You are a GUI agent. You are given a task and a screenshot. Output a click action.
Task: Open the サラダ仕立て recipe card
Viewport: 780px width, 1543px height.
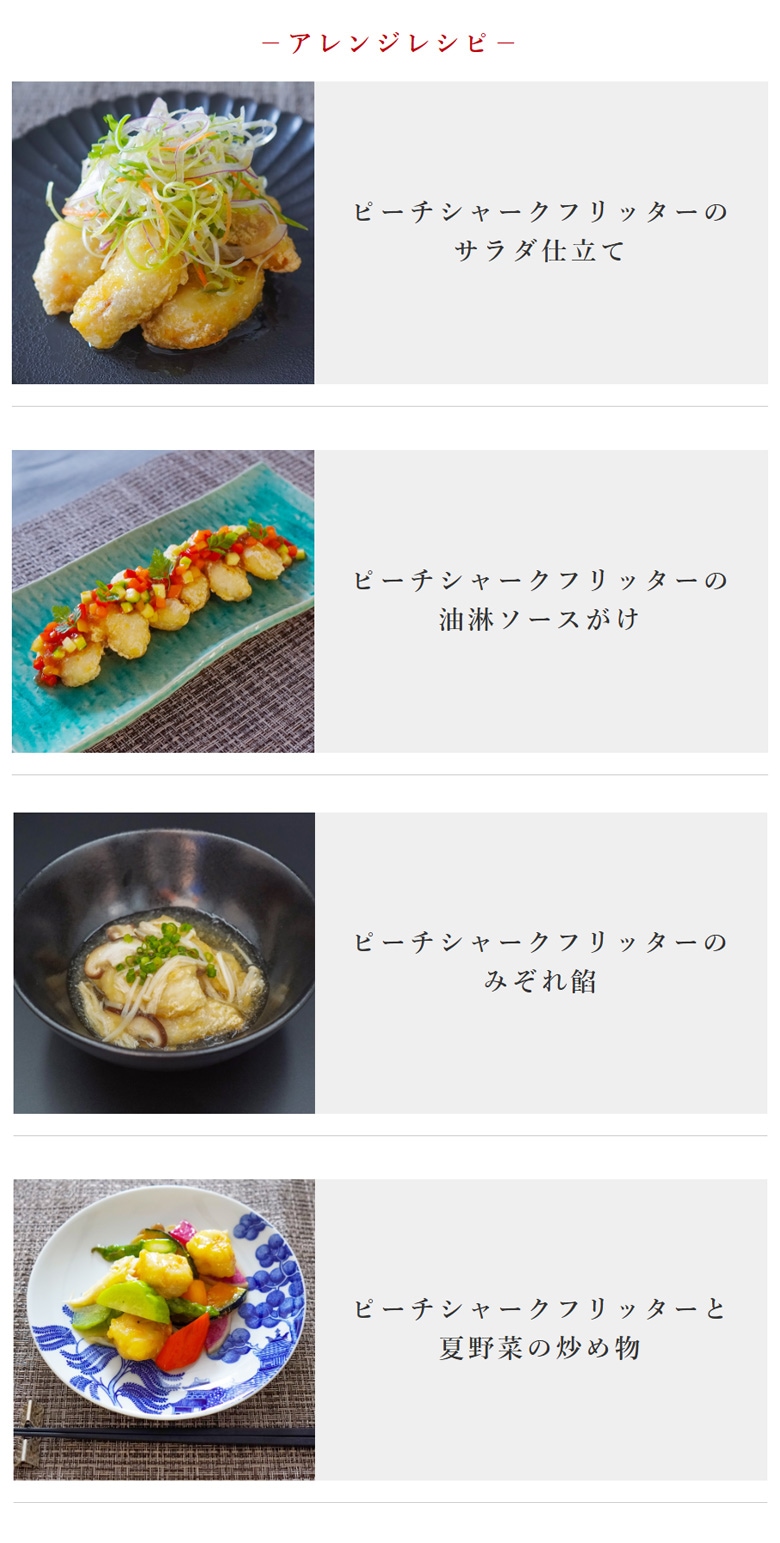point(390,233)
